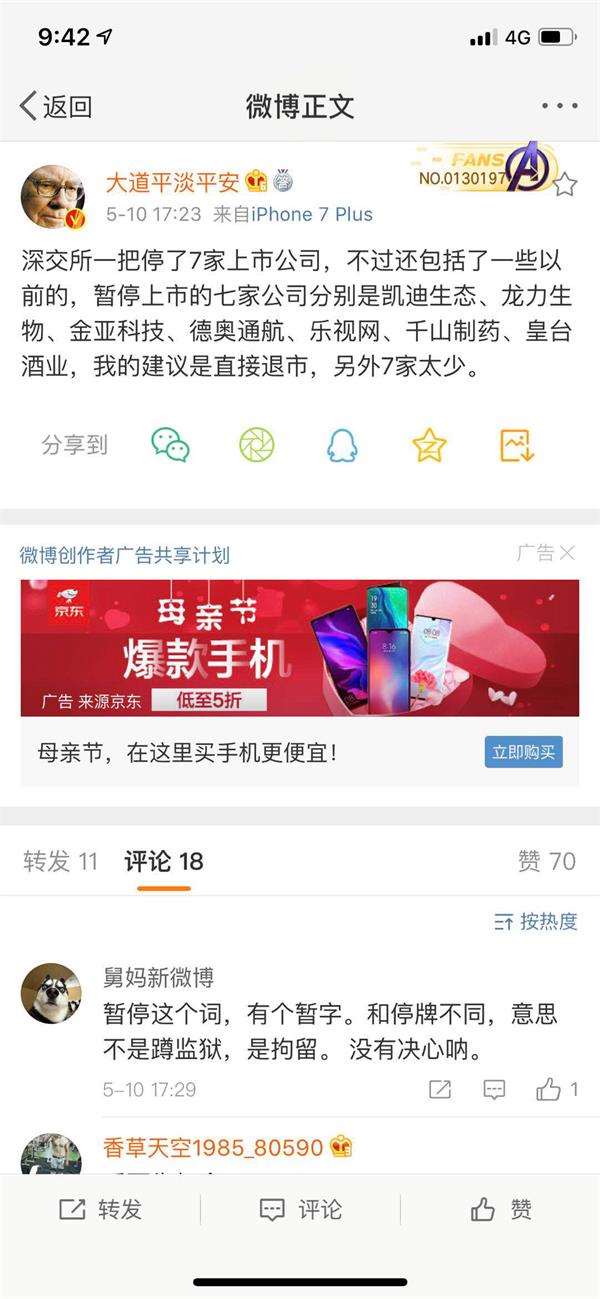The height and width of the screenshot is (1299, 600).
Task: Favorite the post with the star icon
Action: click(x=565, y=184)
